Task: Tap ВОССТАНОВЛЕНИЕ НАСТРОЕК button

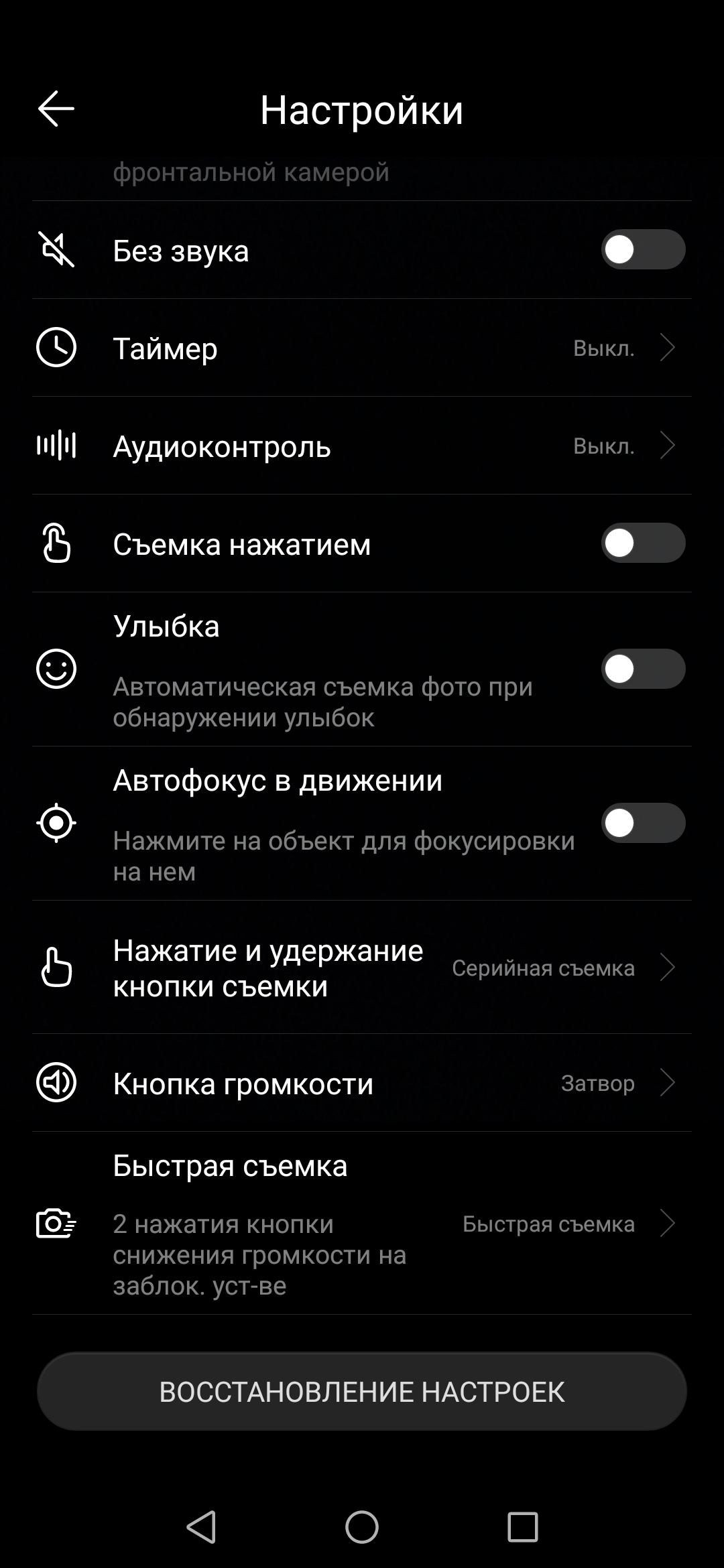Action: pos(362,1392)
